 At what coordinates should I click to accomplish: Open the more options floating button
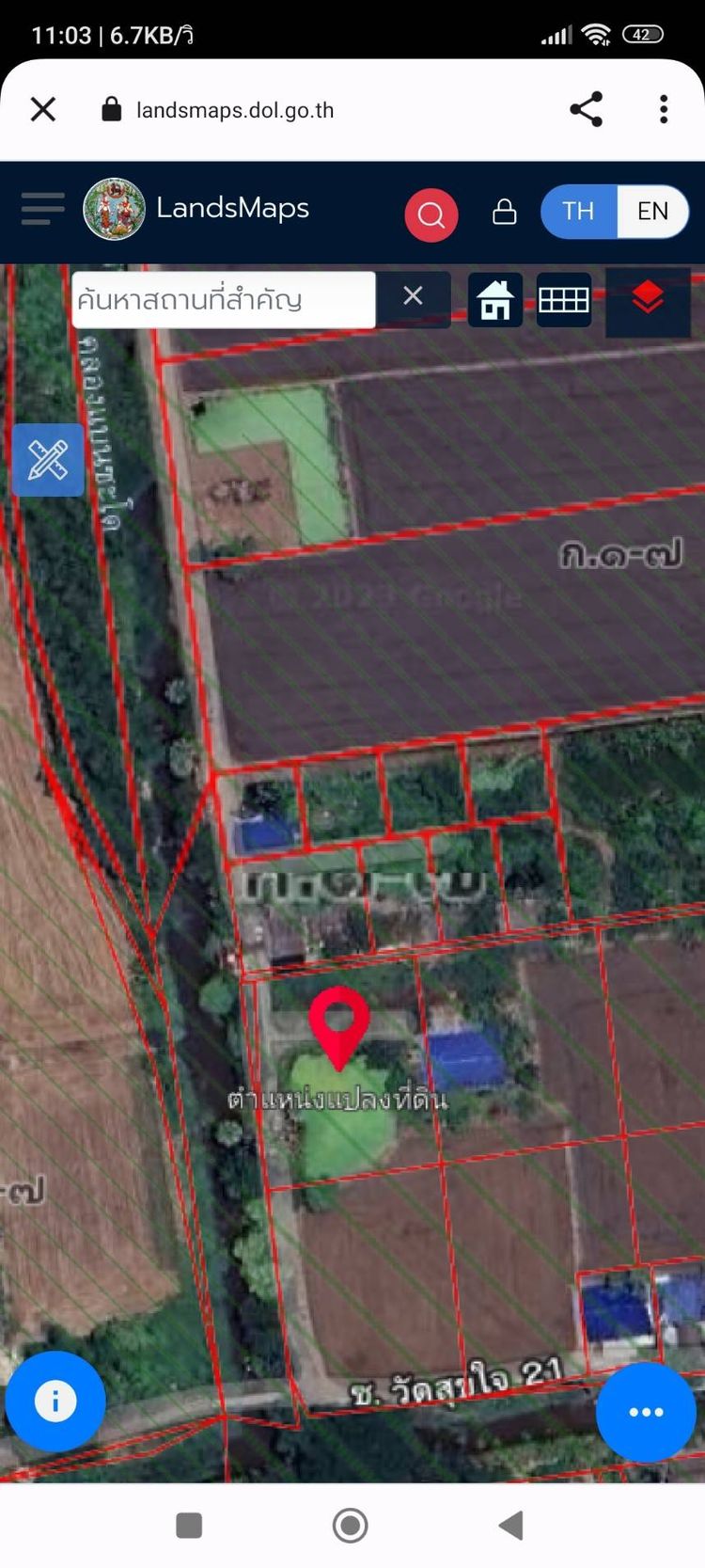click(646, 1412)
